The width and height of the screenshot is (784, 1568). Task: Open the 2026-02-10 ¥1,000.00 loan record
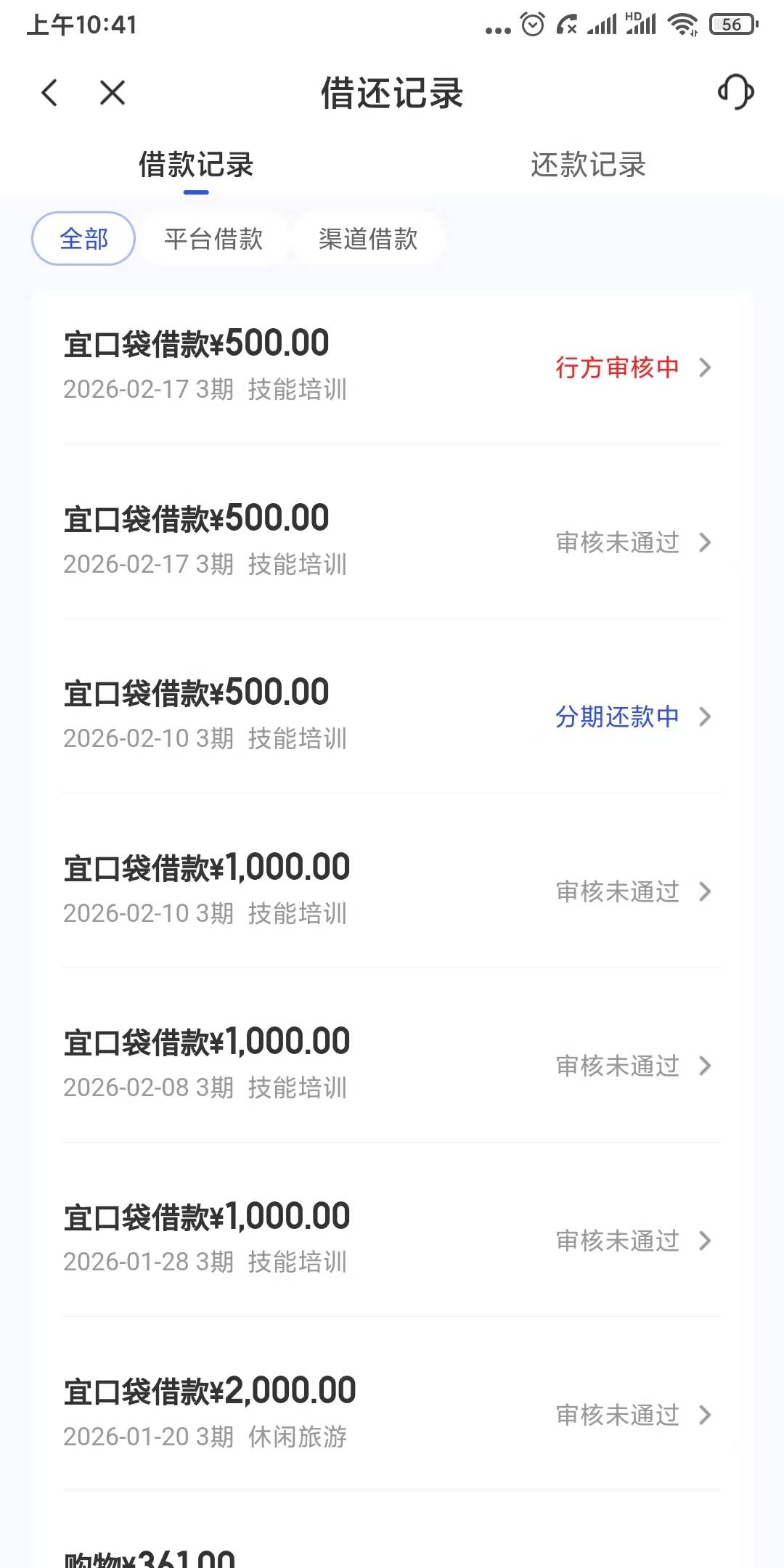[392, 890]
